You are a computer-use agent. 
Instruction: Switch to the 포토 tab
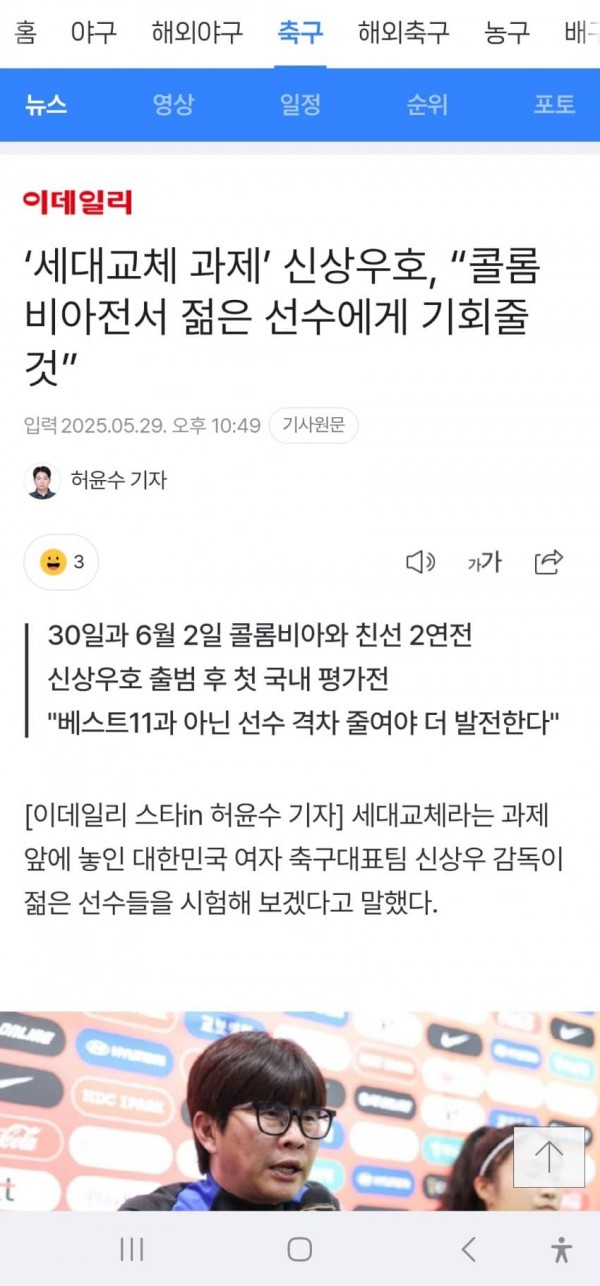554,104
